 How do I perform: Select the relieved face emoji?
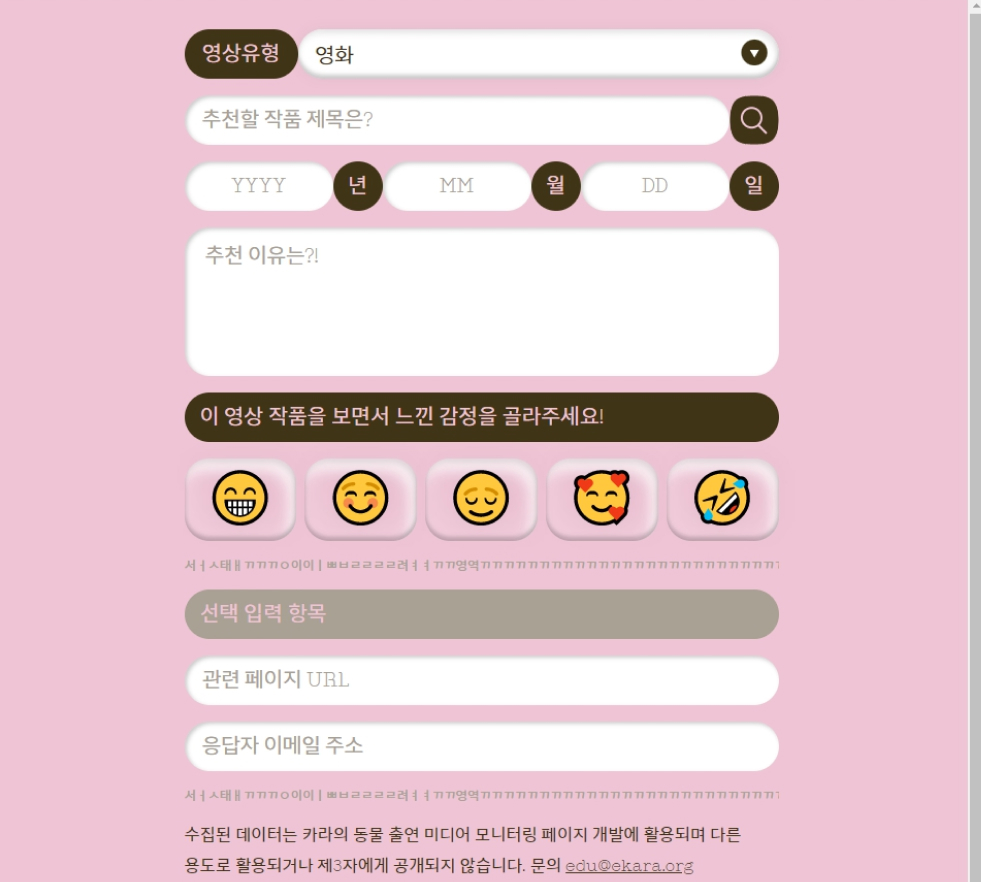click(481, 498)
